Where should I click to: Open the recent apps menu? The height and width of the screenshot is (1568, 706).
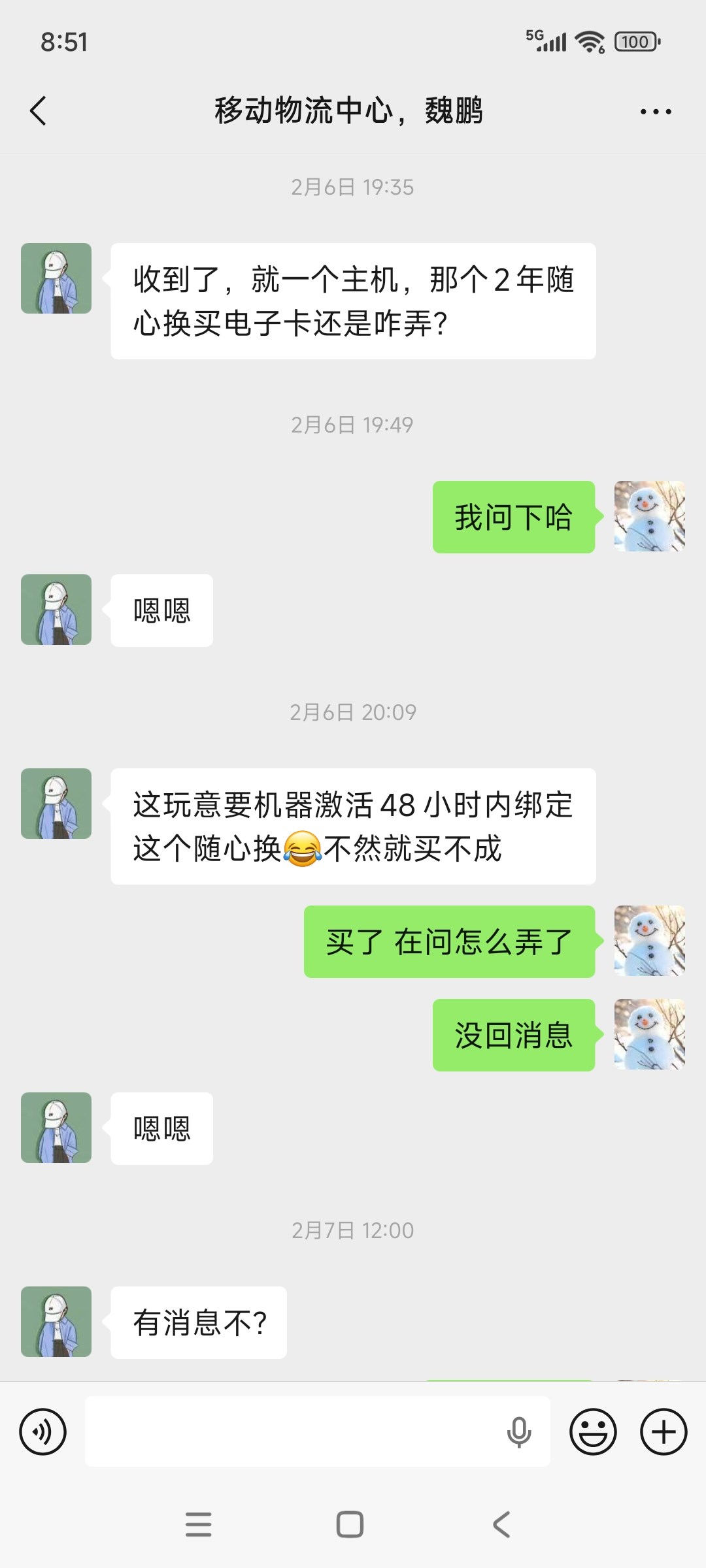coord(199,1524)
